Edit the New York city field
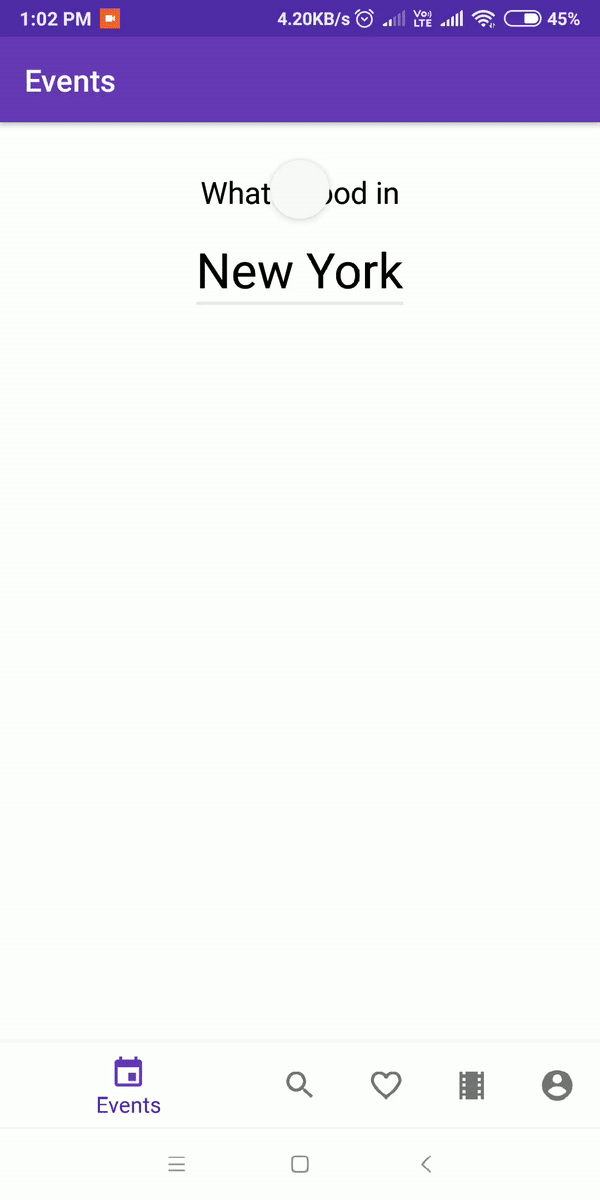Viewport: 600px width, 1200px height. click(x=300, y=272)
